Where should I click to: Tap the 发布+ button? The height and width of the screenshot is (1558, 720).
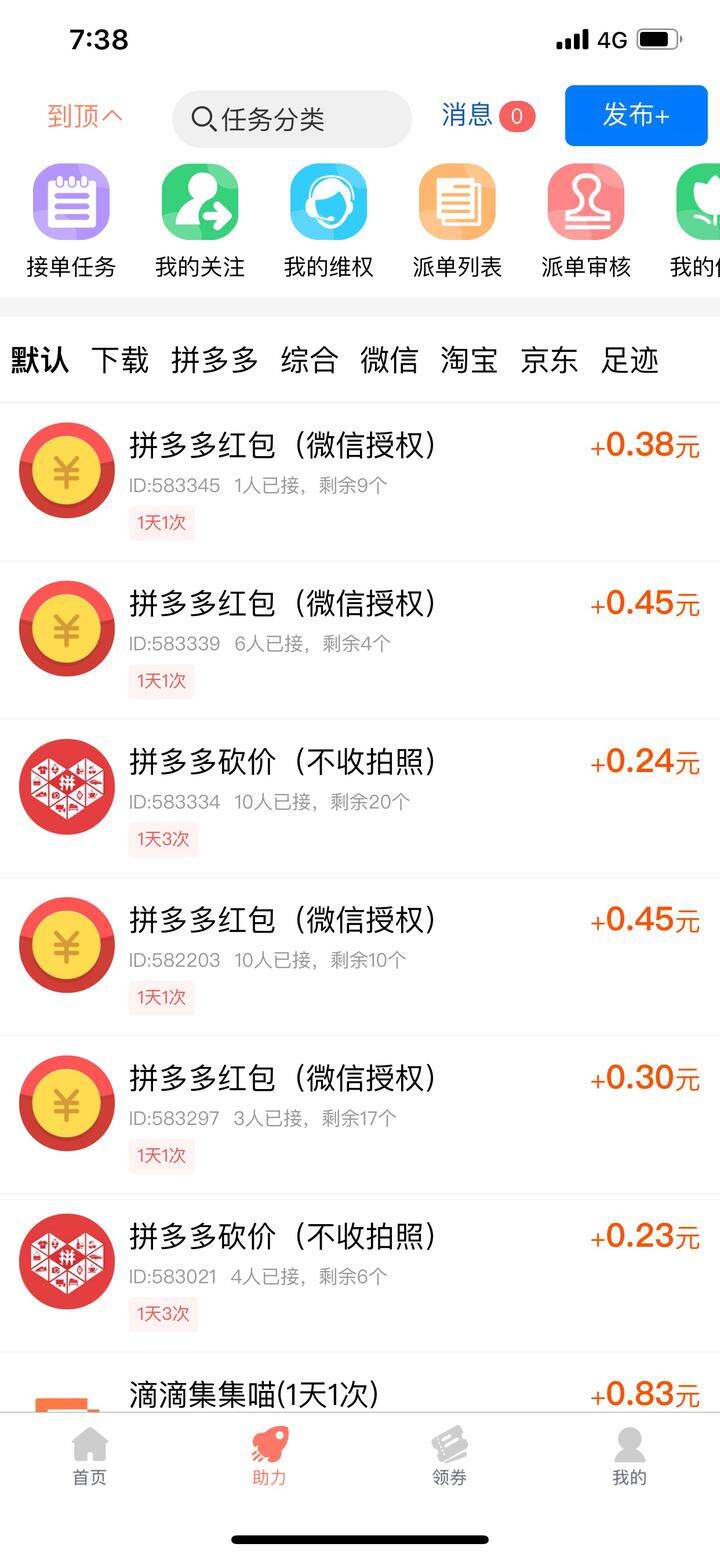[636, 116]
